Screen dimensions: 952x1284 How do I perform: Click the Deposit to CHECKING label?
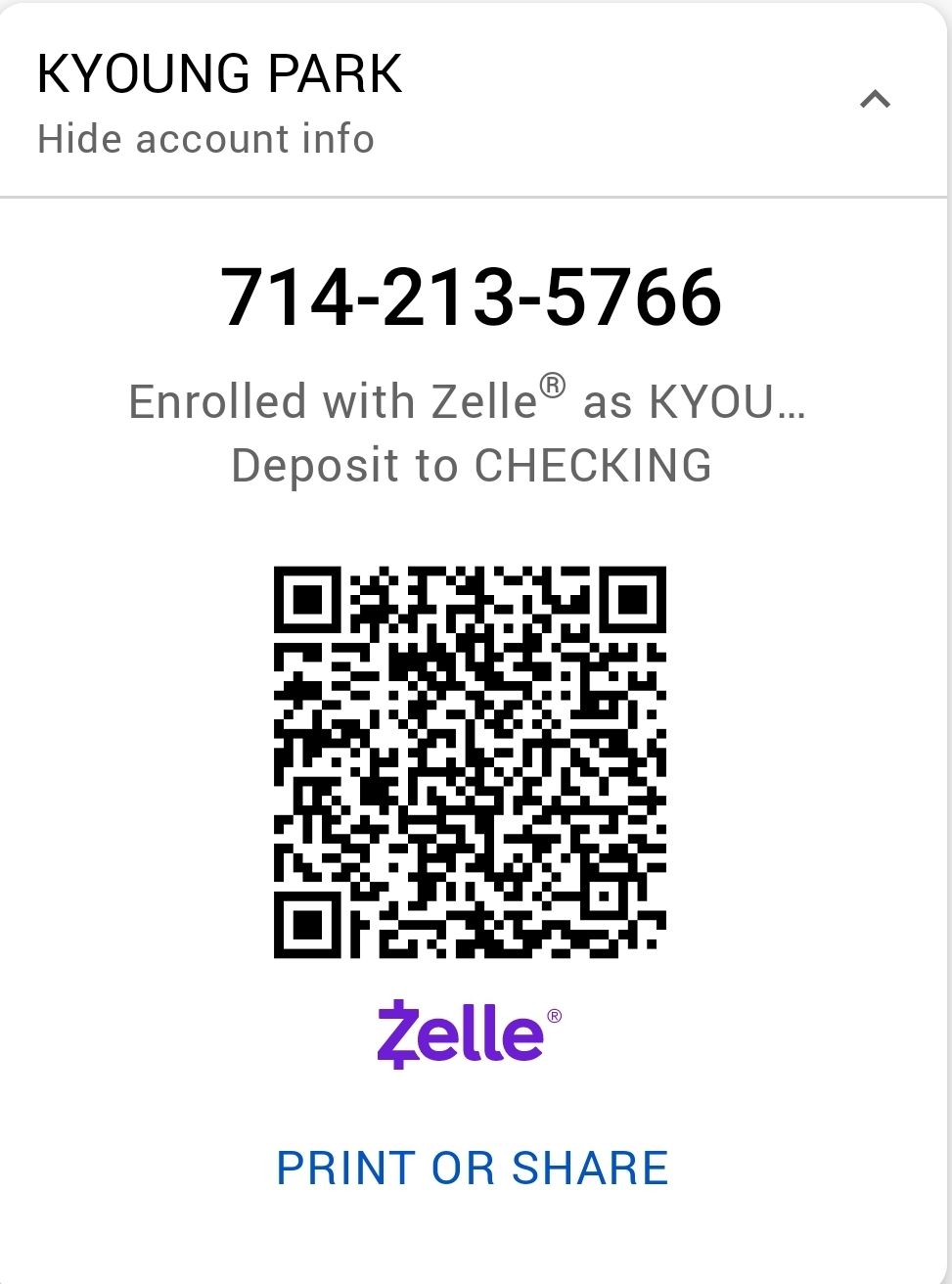tap(472, 465)
